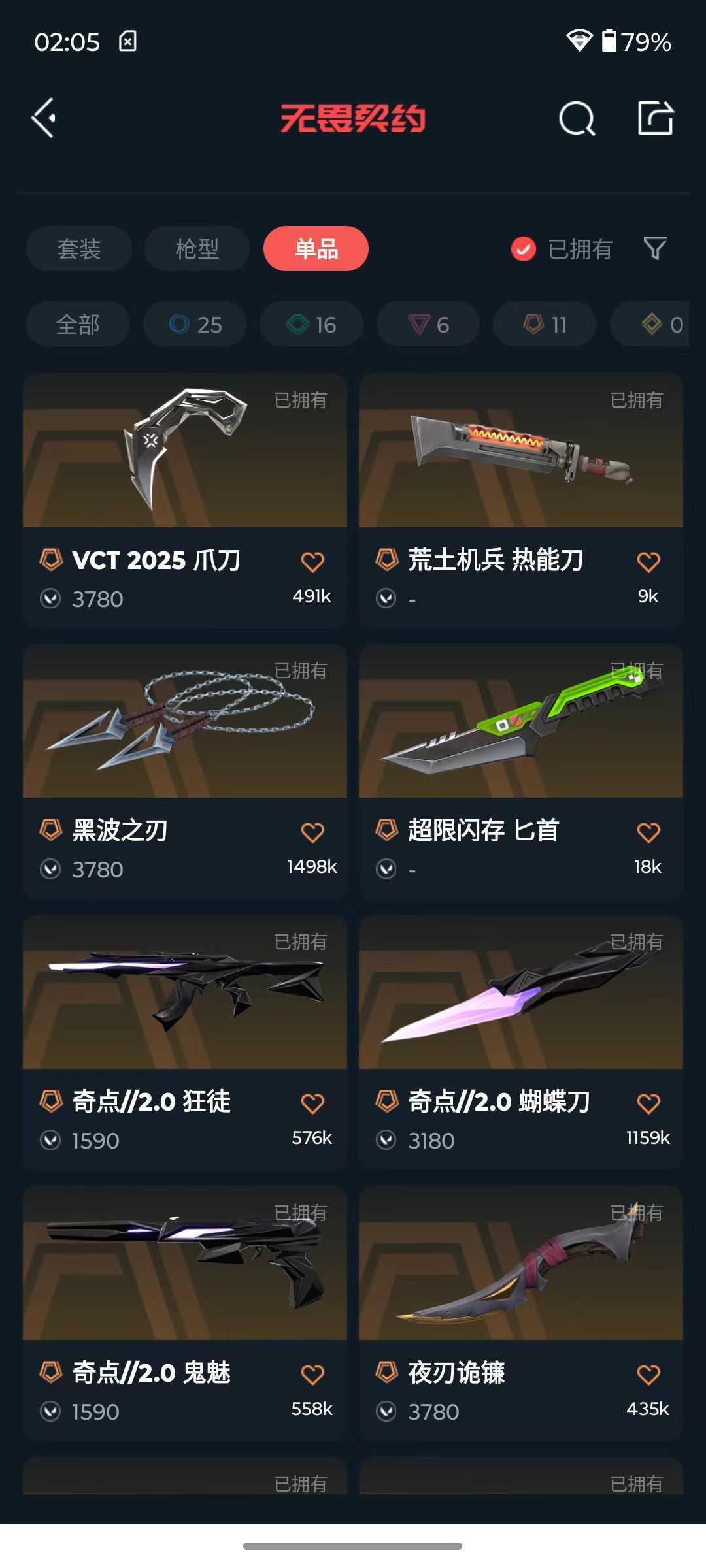Image resolution: width=706 pixels, height=1568 pixels.
Task: Heart the 夜刃诡镰 item
Action: tap(648, 1375)
